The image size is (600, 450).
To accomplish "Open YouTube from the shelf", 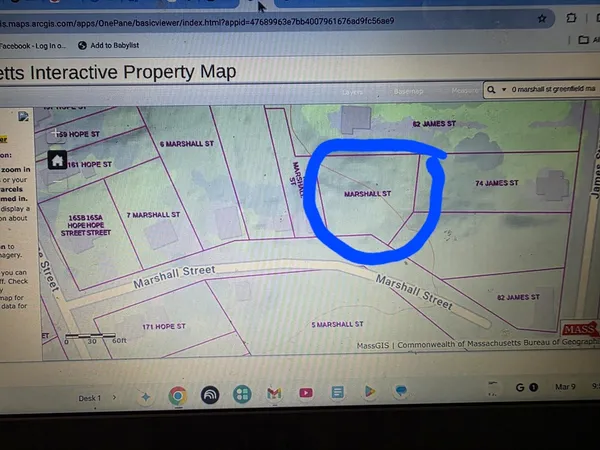I will 305,394.
